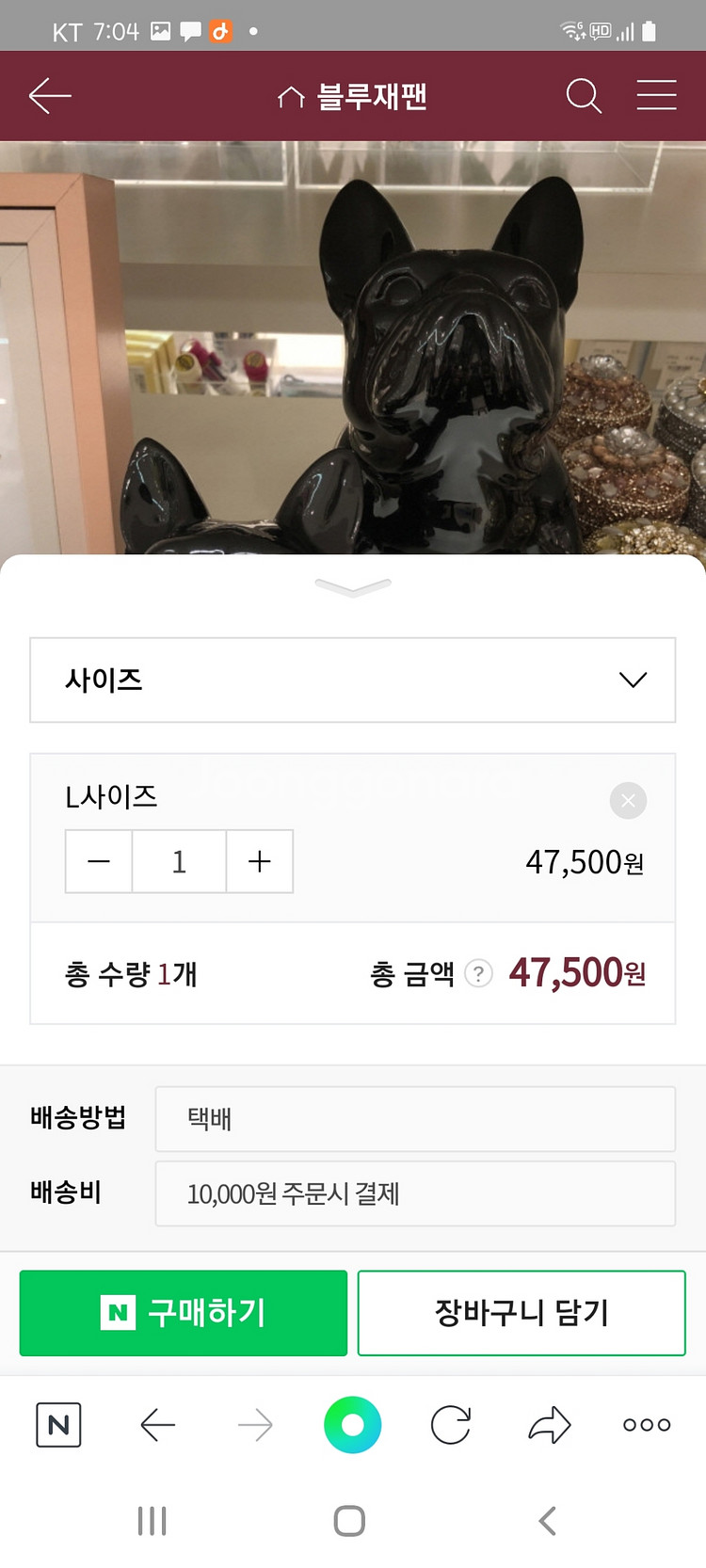This screenshot has height=1568, width=706.
Task: Collapse the options sheet via top chevron
Action: pyautogui.click(x=352, y=586)
